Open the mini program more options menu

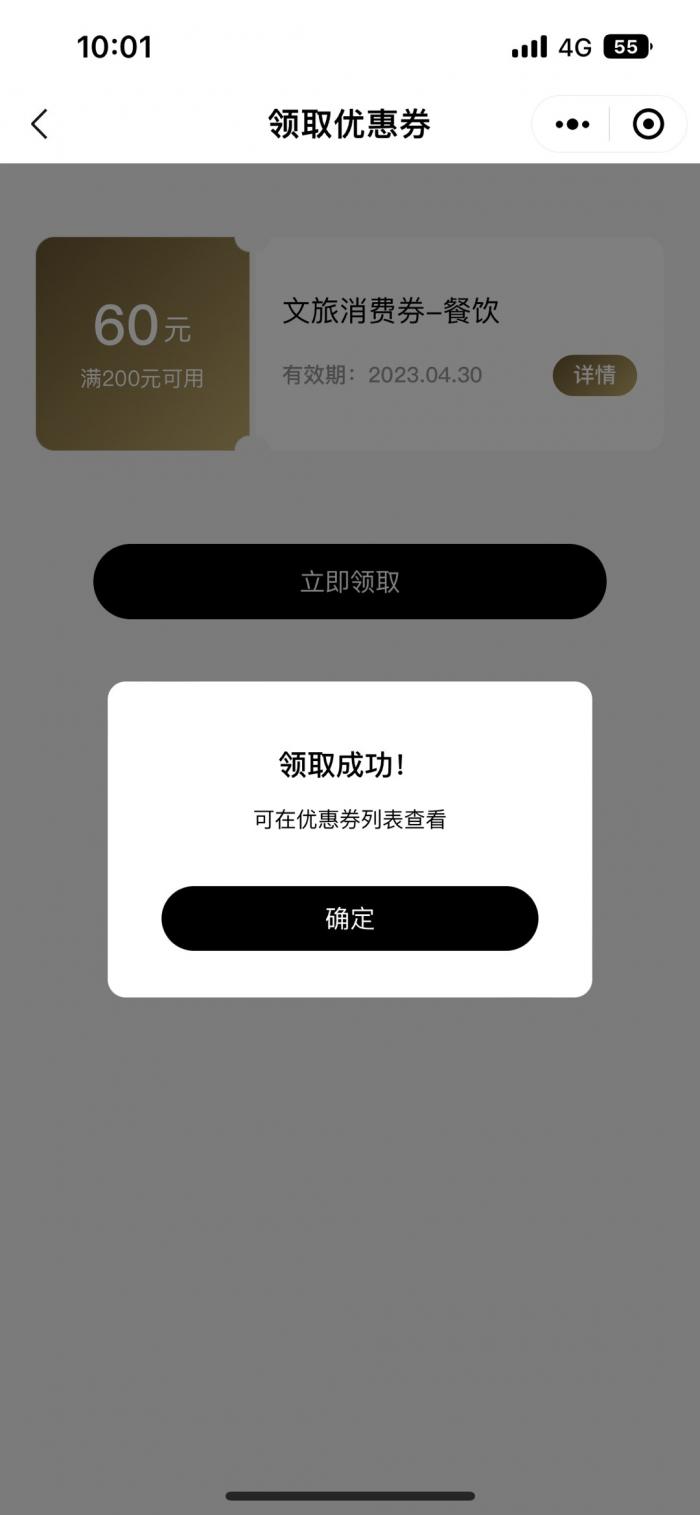pyautogui.click(x=572, y=124)
